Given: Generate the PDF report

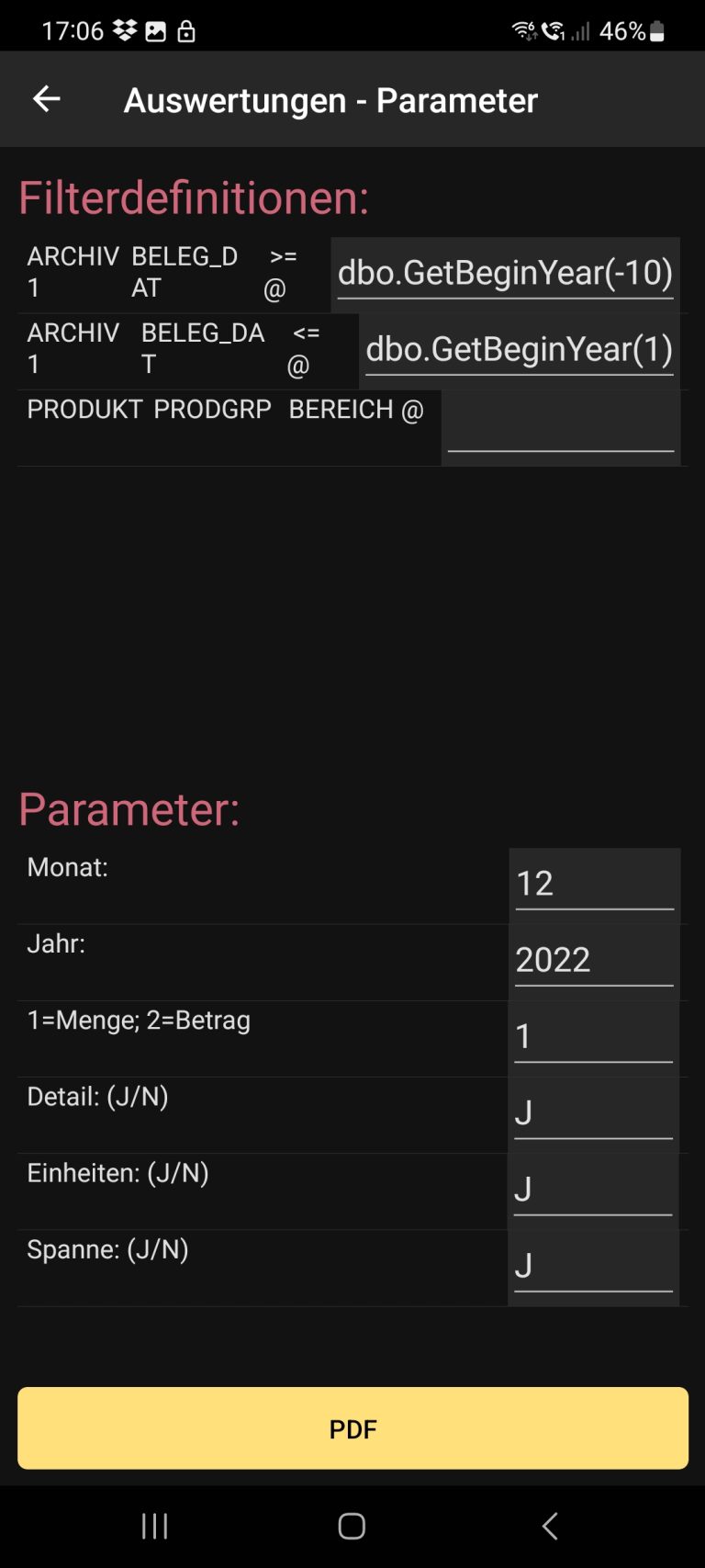Looking at the screenshot, I should tap(352, 1428).
